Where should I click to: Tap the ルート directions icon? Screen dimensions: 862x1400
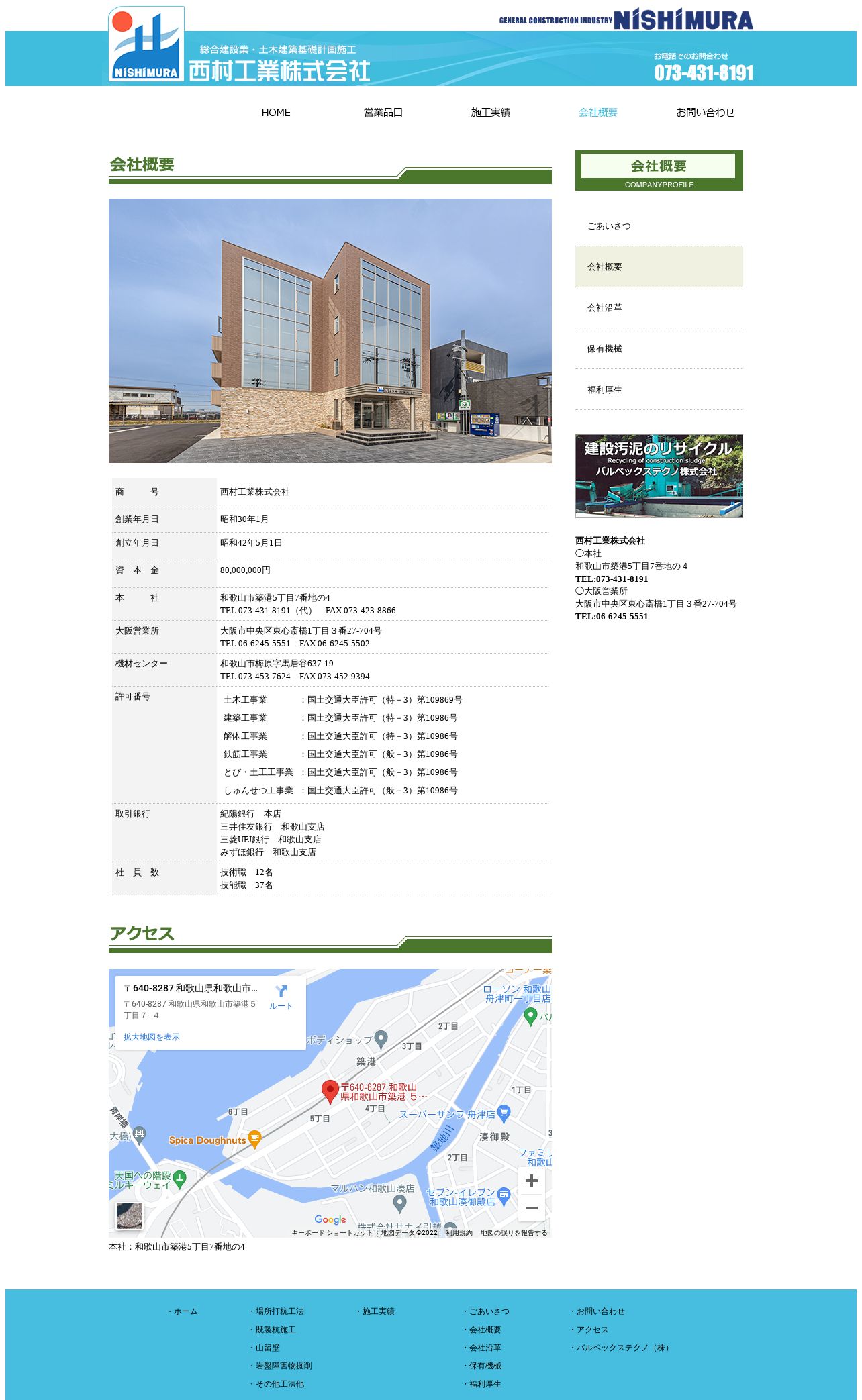[x=281, y=997]
